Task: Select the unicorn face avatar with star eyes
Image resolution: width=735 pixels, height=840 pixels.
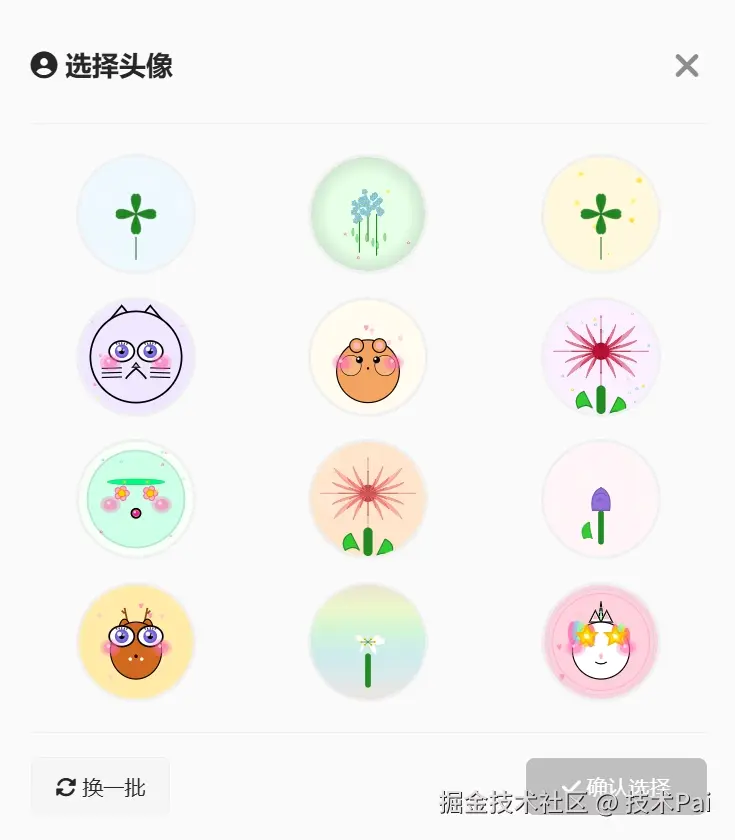Action: [x=600, y=641]
